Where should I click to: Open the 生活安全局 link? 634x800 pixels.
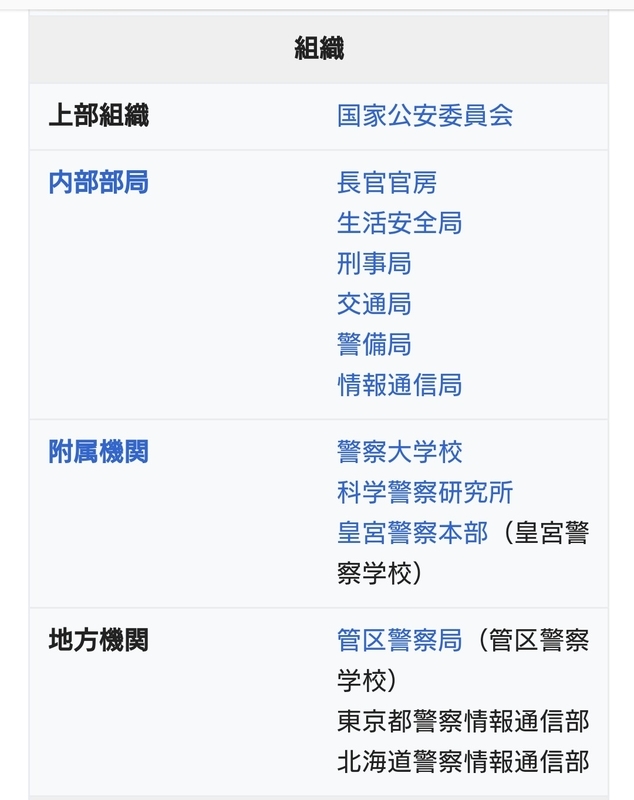coord(399,223)
